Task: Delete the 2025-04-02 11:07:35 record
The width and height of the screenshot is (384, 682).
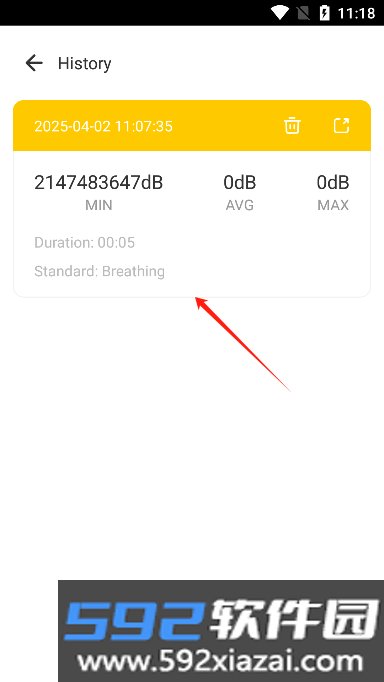Action: click(292, 125)
